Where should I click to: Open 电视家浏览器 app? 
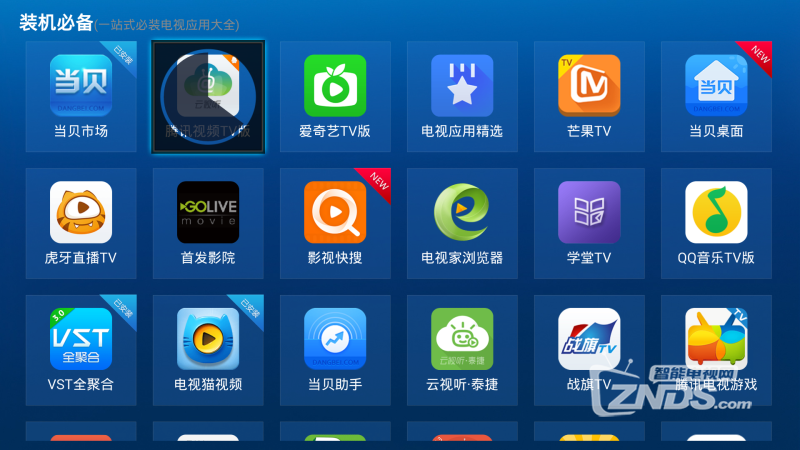point(462,223)
